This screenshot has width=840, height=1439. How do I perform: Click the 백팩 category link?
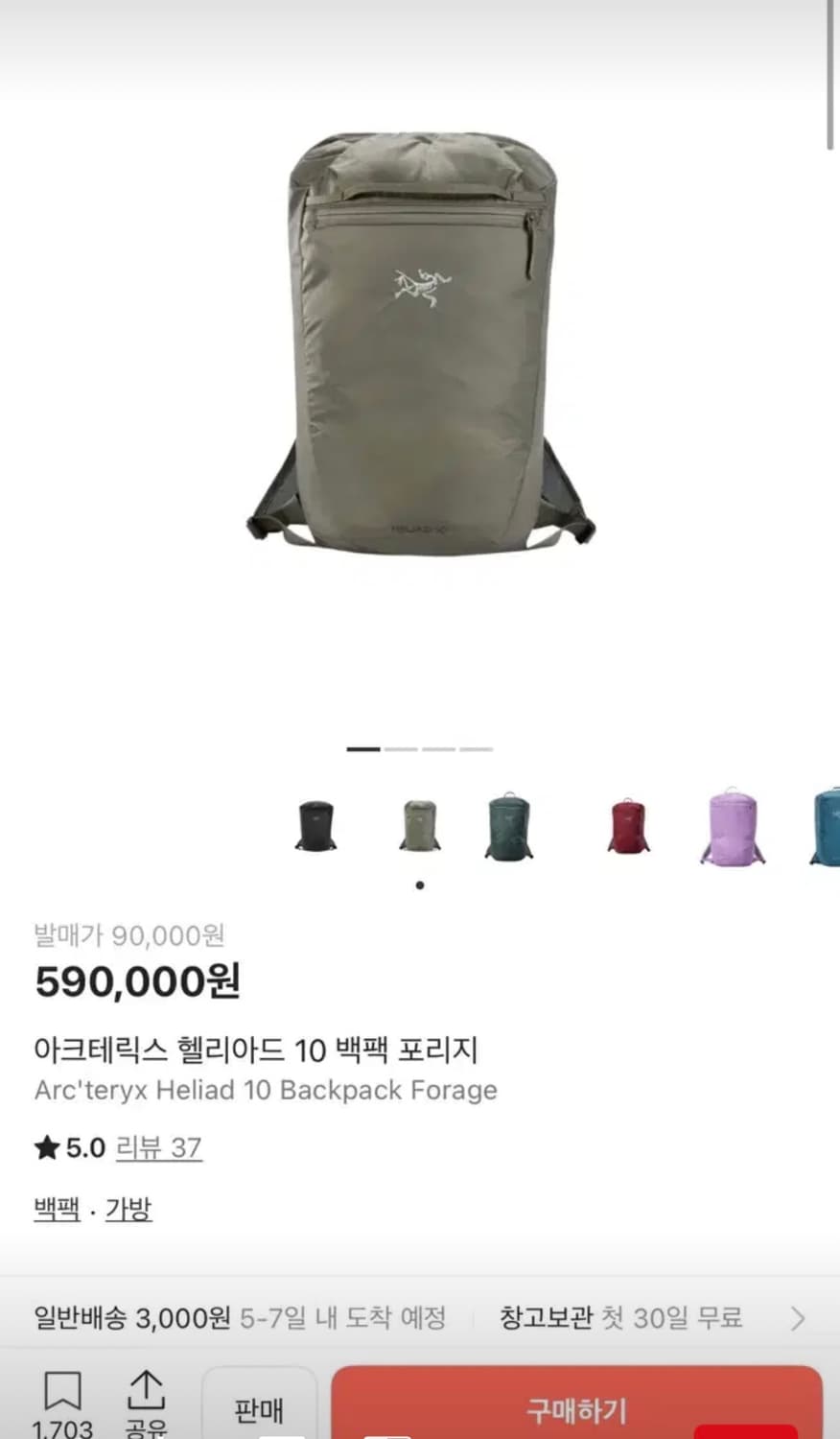point(55,1209)
